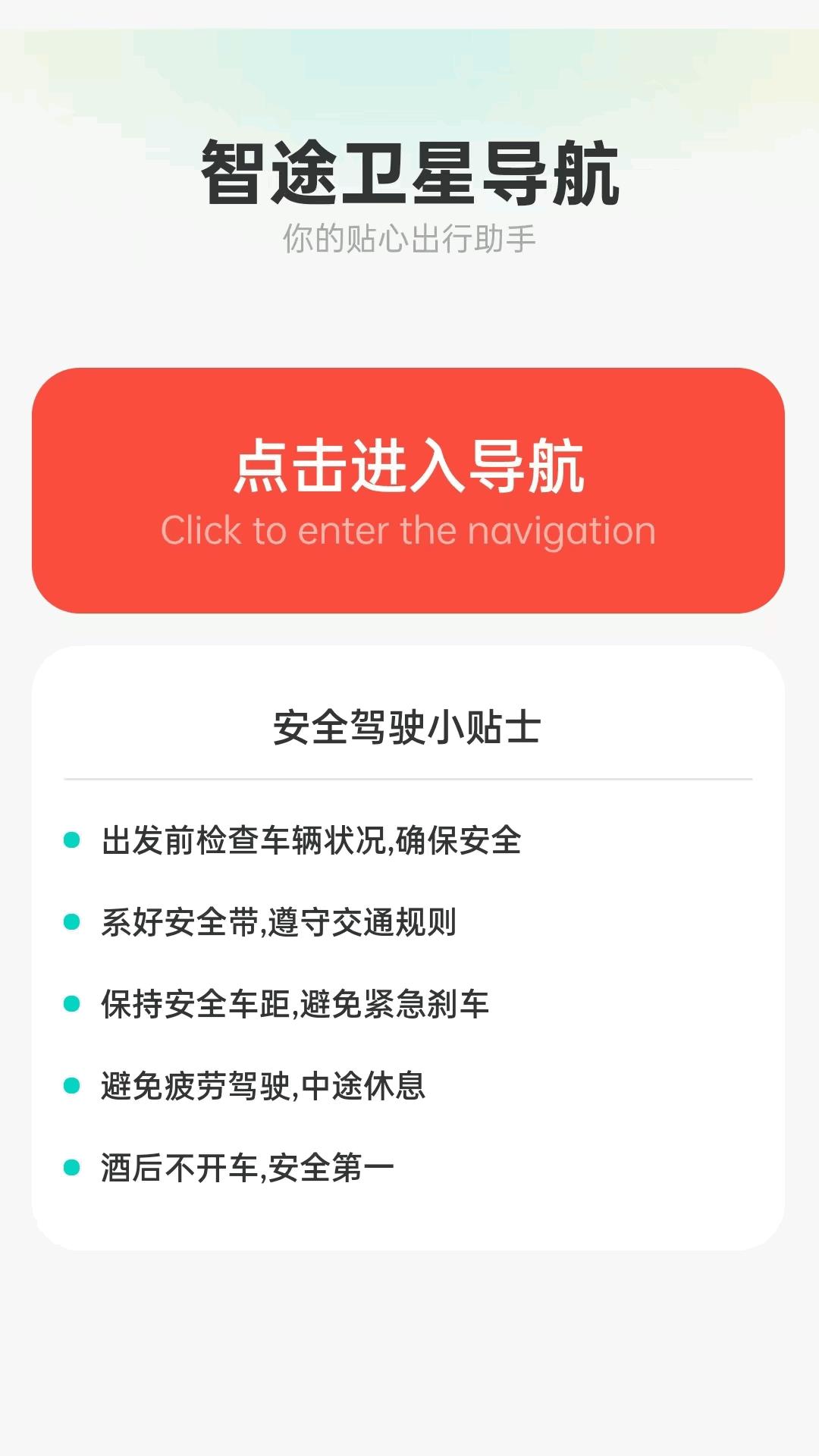
Task: Select tip text 系好安全带,遵守交通规则
Action: pyautogui.click(x=281, y=924)
